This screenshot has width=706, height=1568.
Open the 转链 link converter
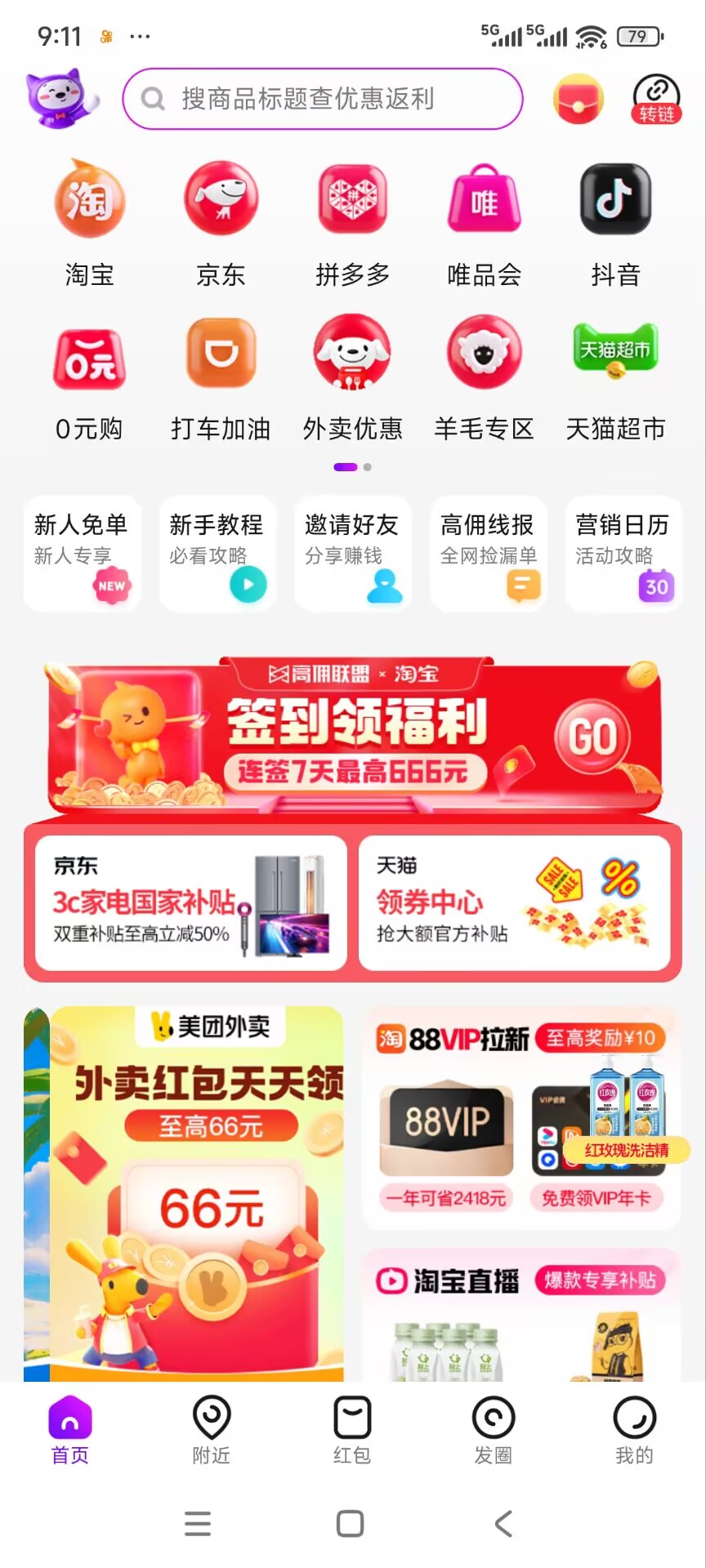point(657,100)
